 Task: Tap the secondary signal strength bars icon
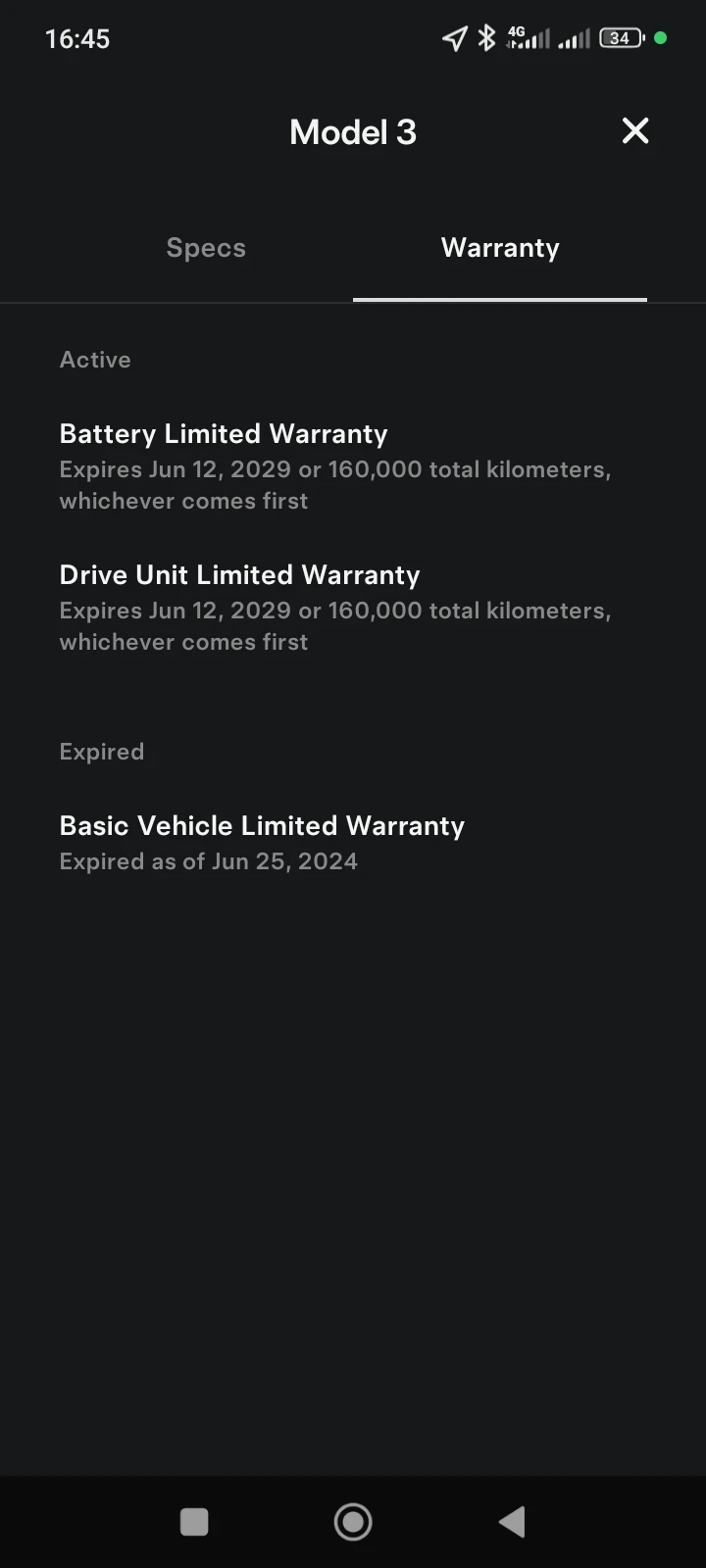[x=572, y=38]
